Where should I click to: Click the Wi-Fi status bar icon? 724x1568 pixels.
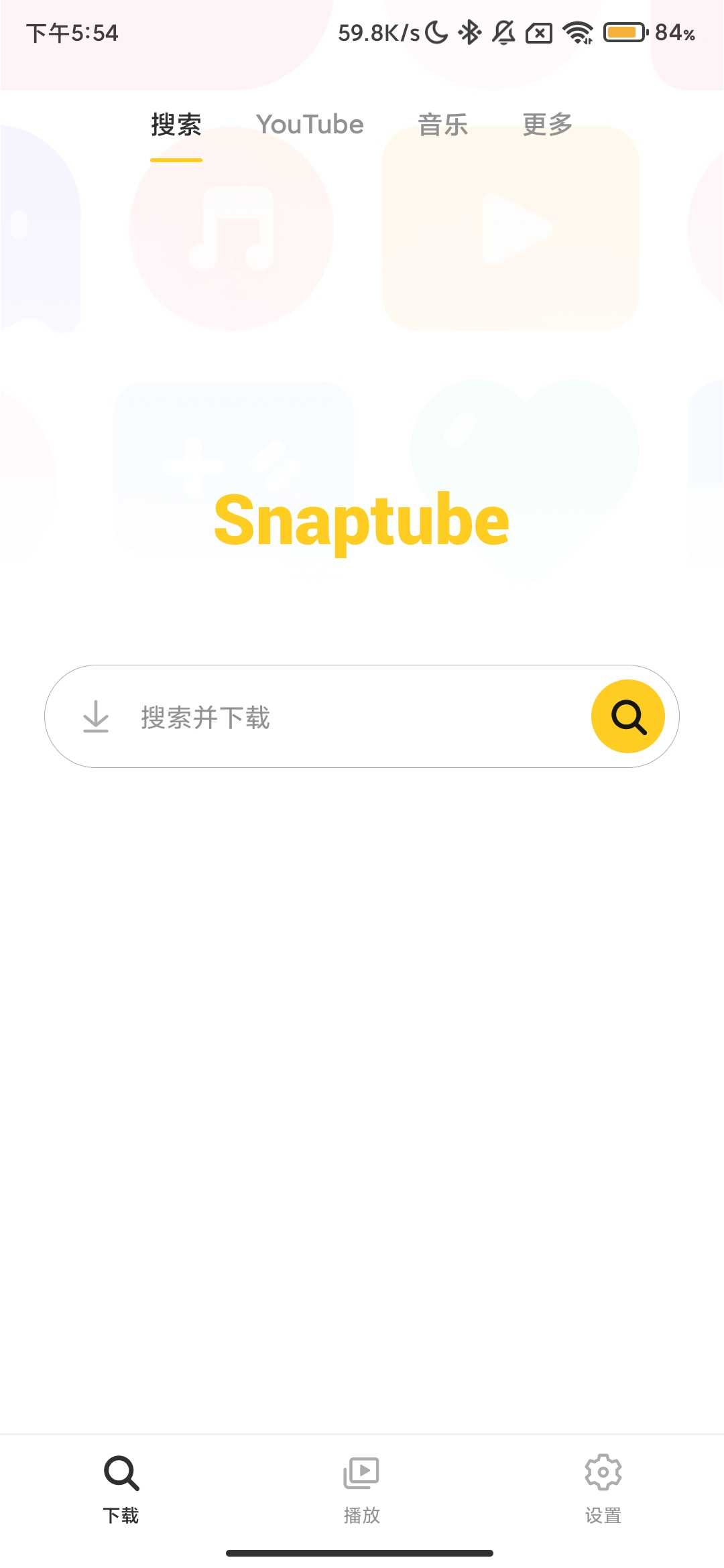tap(578, 32)
